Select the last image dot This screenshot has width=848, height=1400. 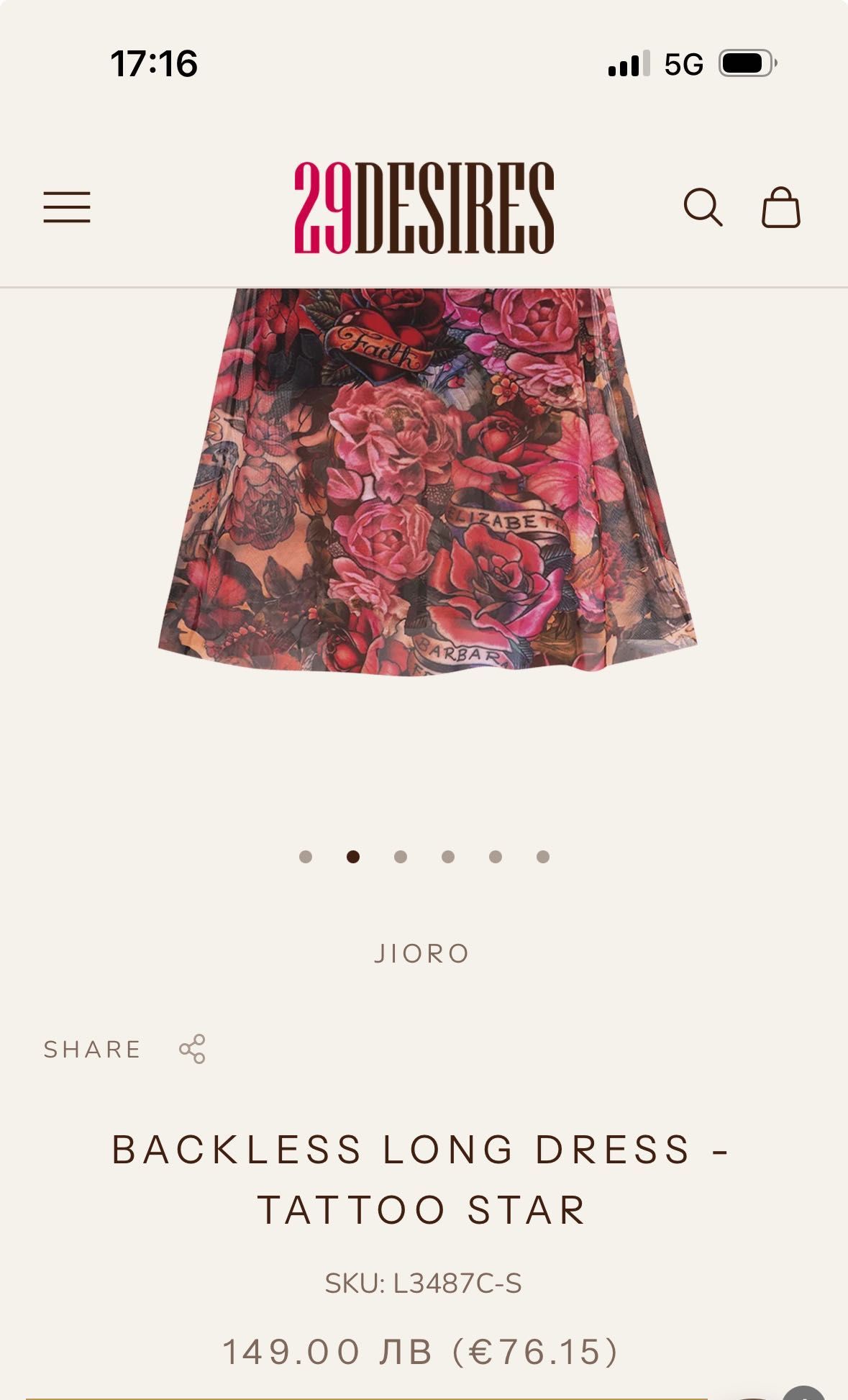point(543,857)
